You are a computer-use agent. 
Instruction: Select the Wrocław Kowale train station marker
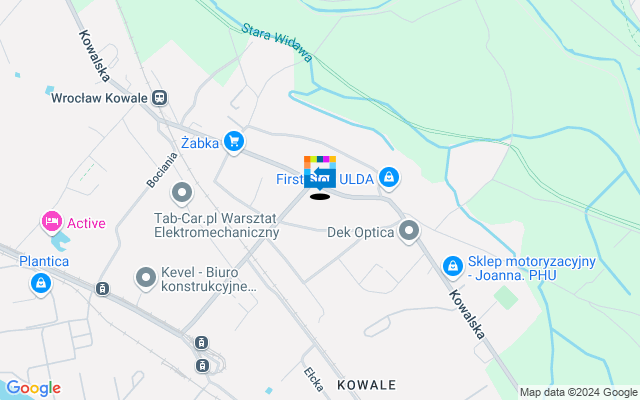(160, 98)
